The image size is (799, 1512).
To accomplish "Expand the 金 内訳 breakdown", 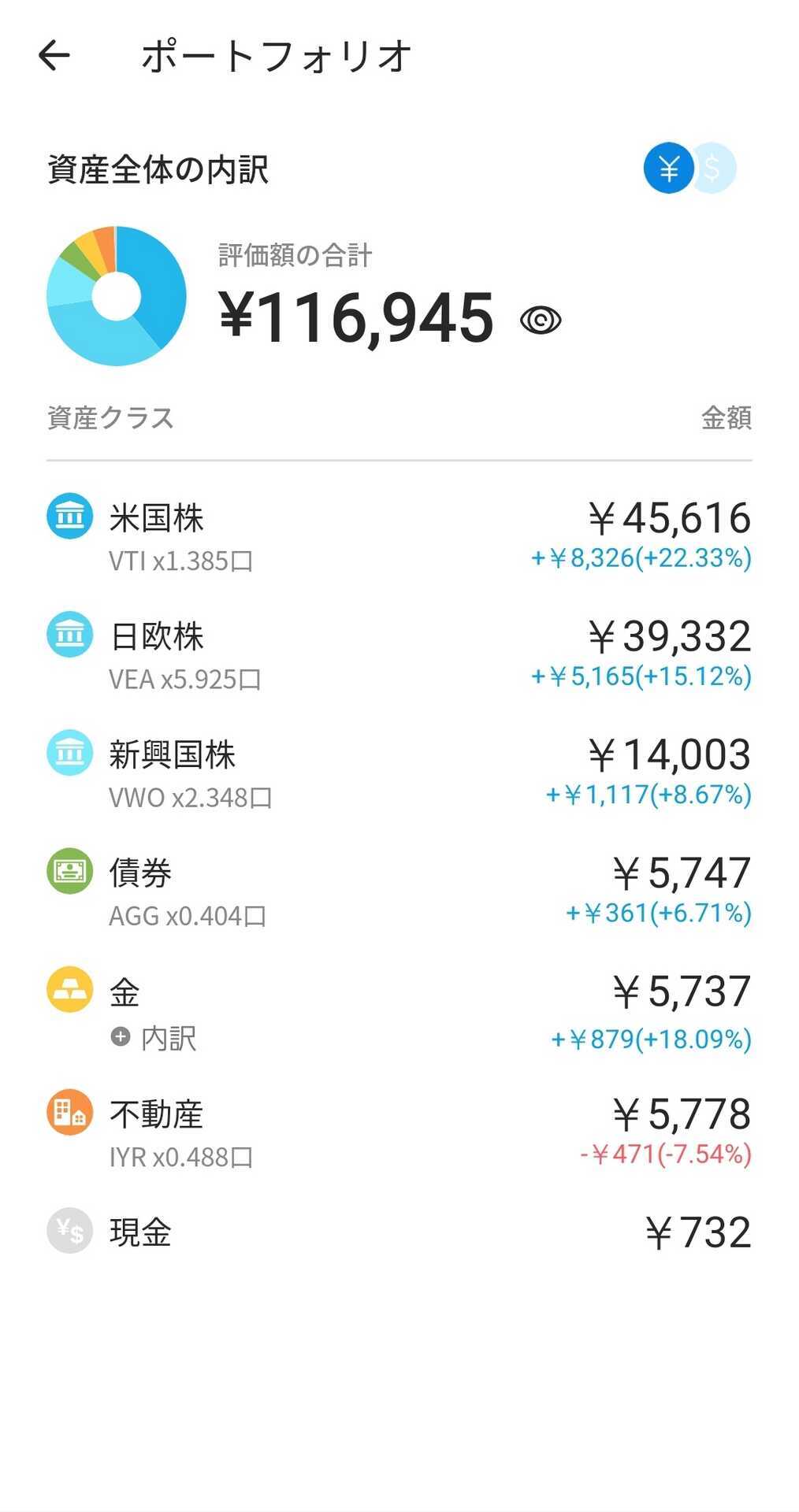I will coord(154,1037).
